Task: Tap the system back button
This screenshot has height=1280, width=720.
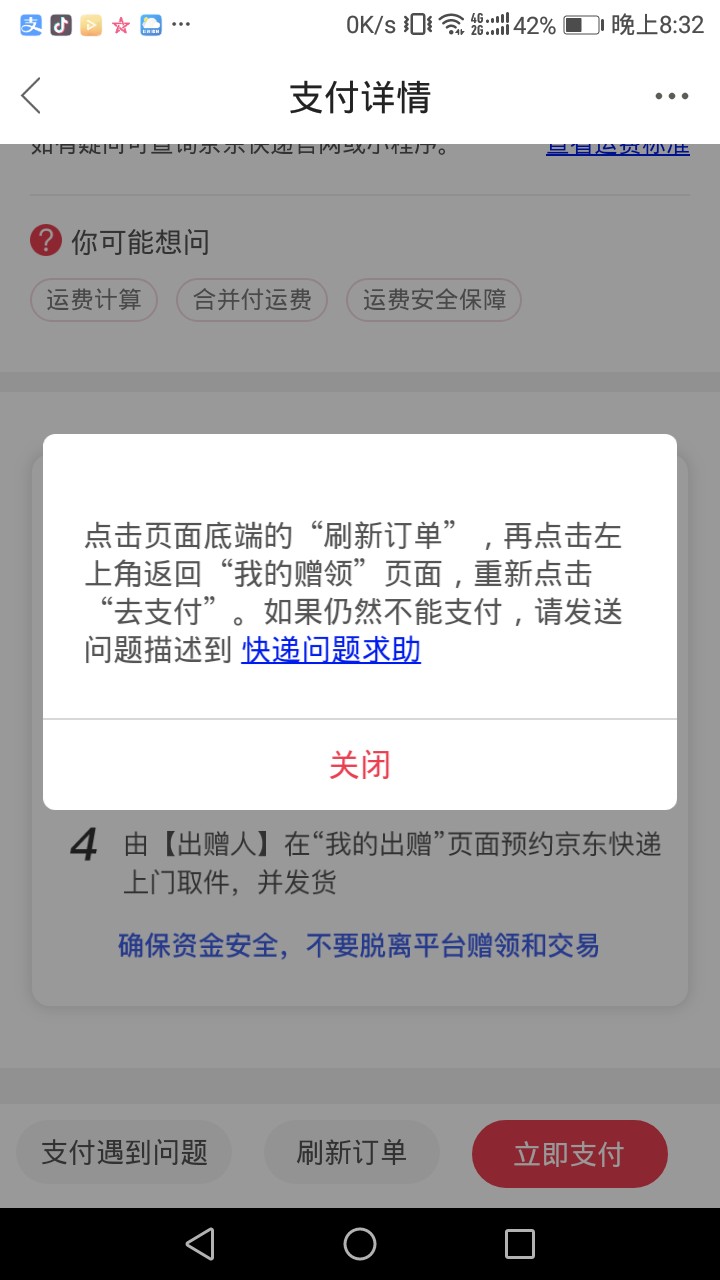Action: [200, 1244]
